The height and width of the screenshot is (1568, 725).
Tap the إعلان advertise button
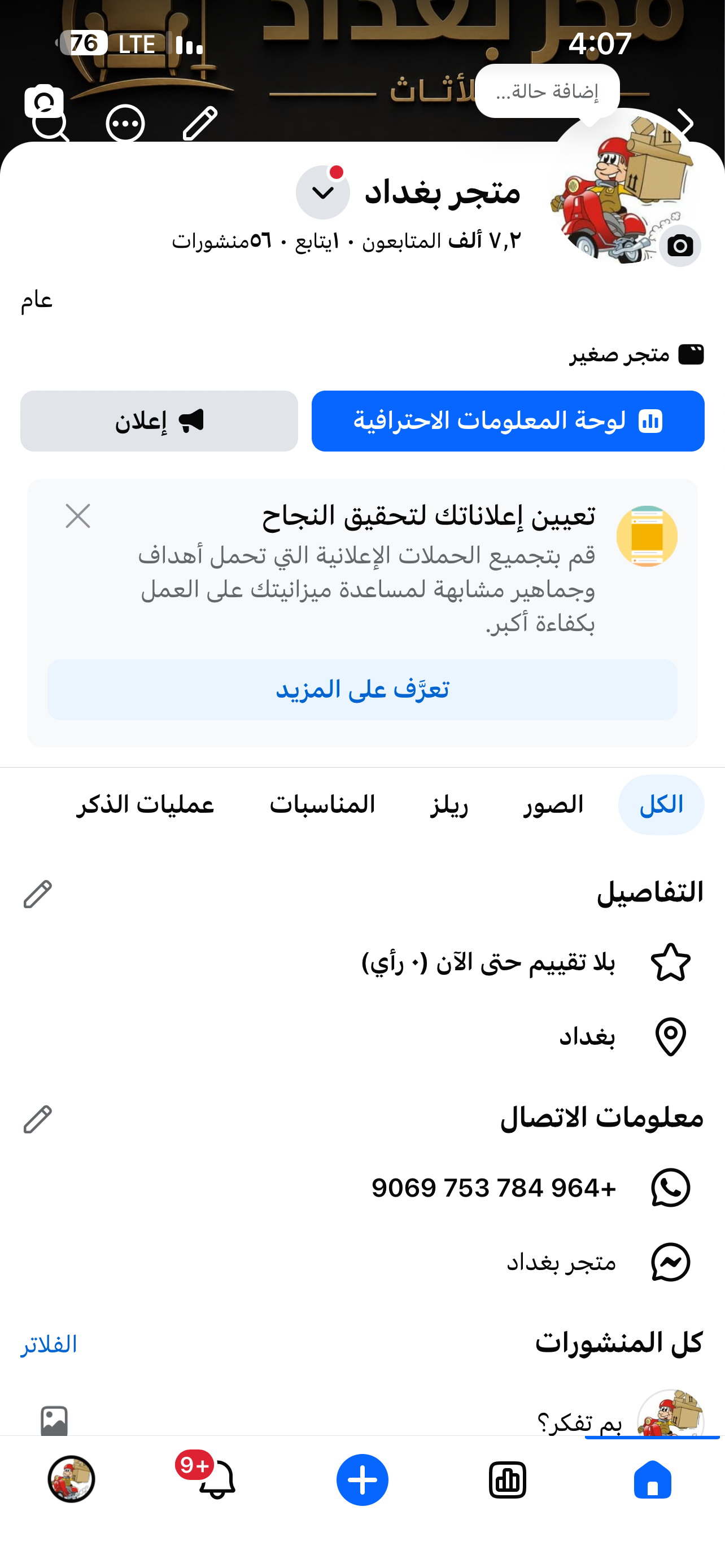tap(159, 421)
